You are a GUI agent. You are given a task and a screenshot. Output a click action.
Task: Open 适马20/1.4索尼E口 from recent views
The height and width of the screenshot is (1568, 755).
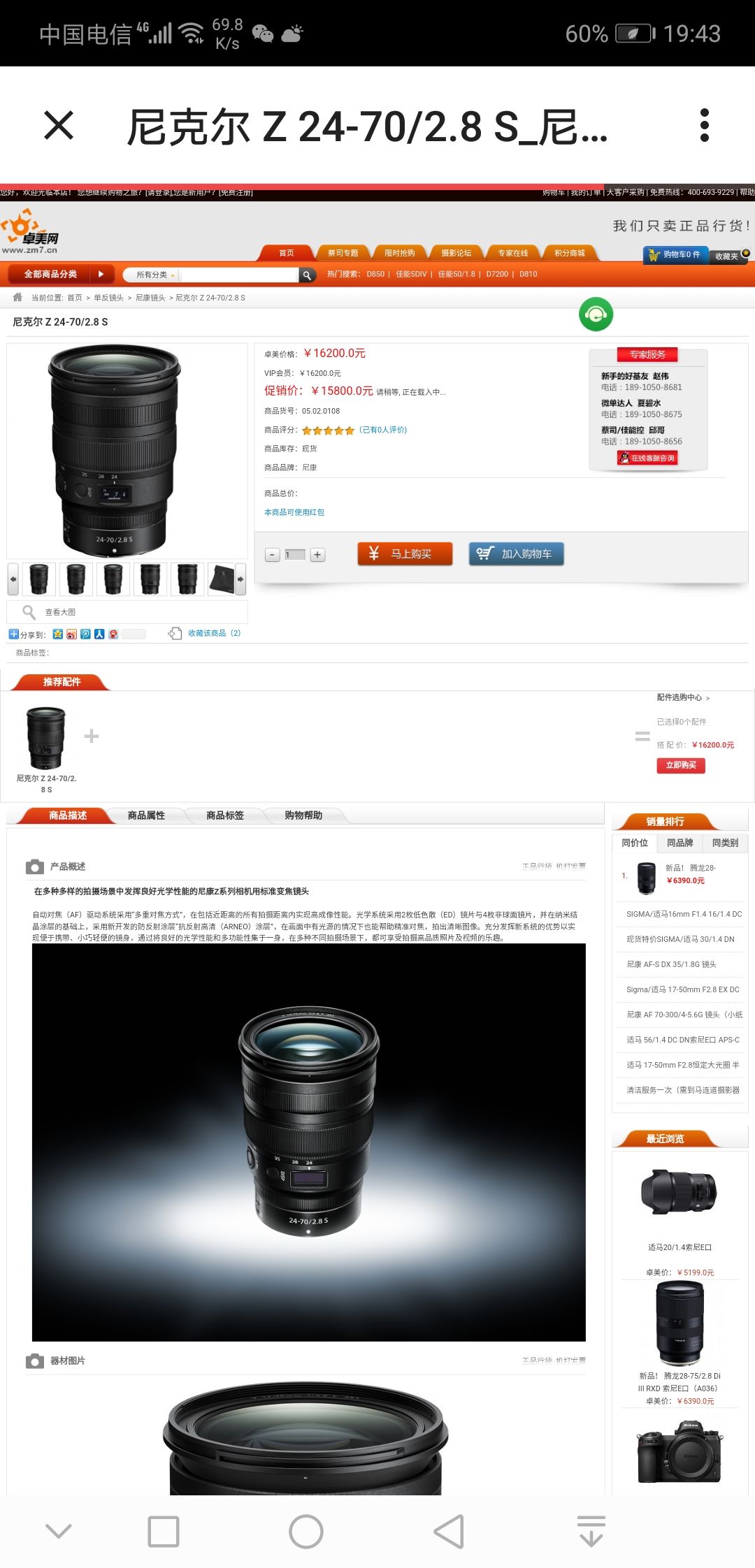[679, 1247]
